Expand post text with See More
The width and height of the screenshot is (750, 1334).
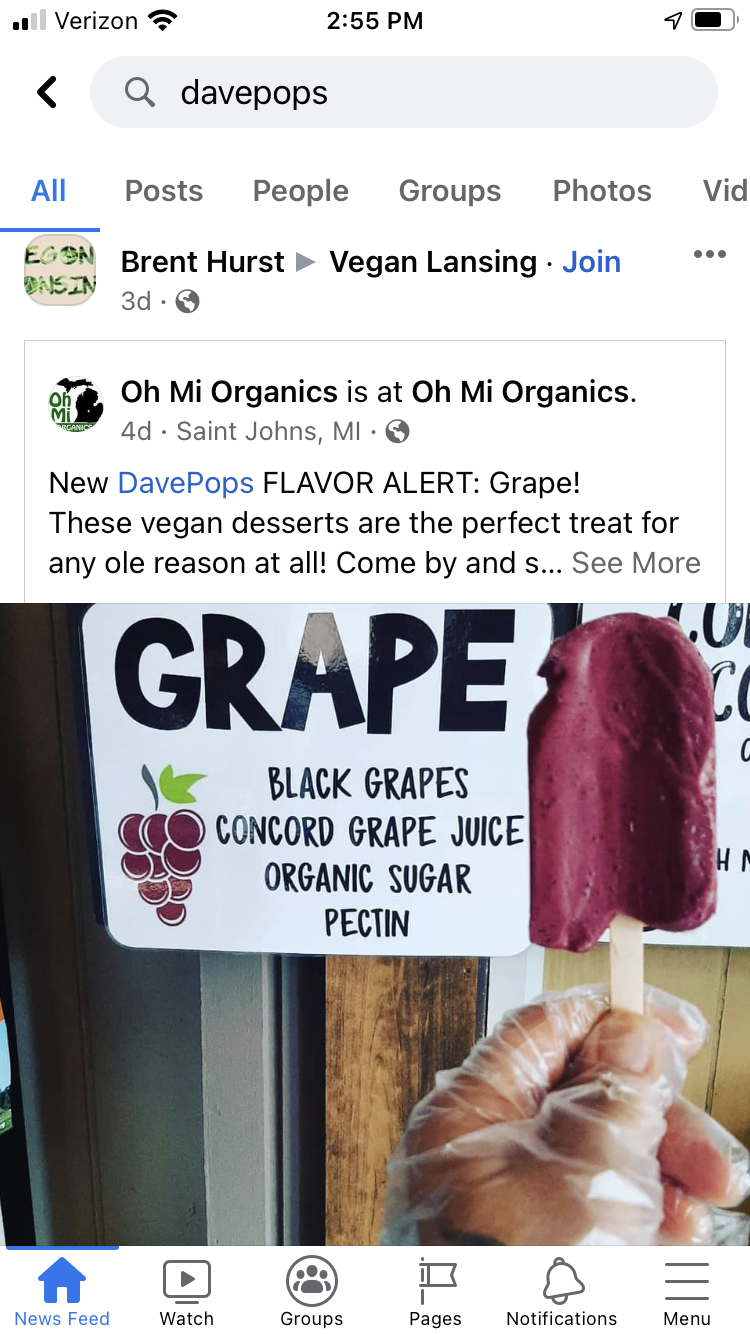[636, 563]
